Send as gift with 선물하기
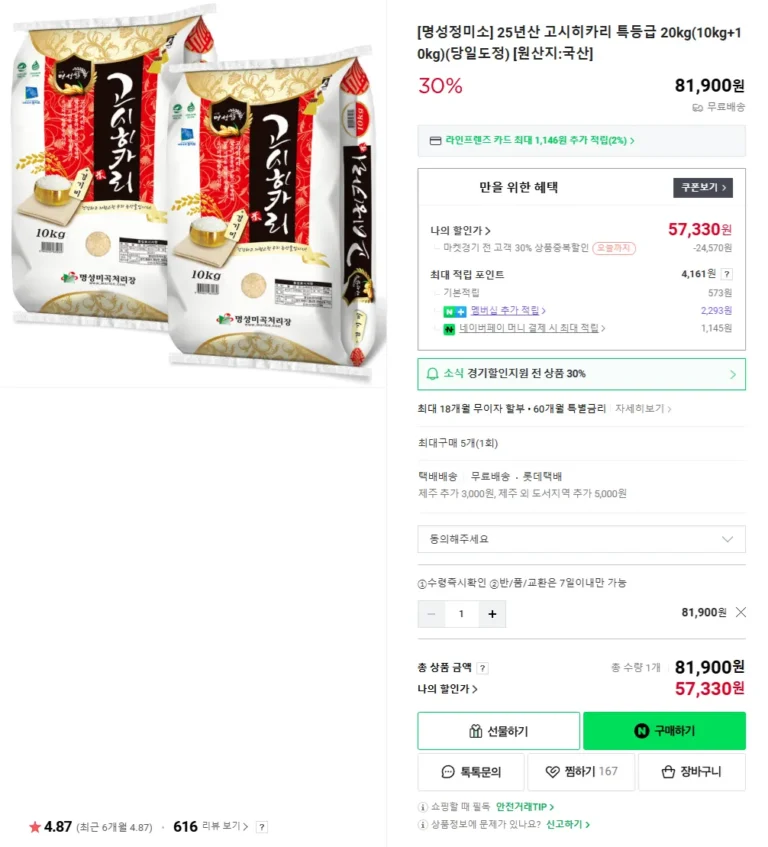The width and height of the screenshot is (768, 847). pyautogui.click(x=498, y=731)
